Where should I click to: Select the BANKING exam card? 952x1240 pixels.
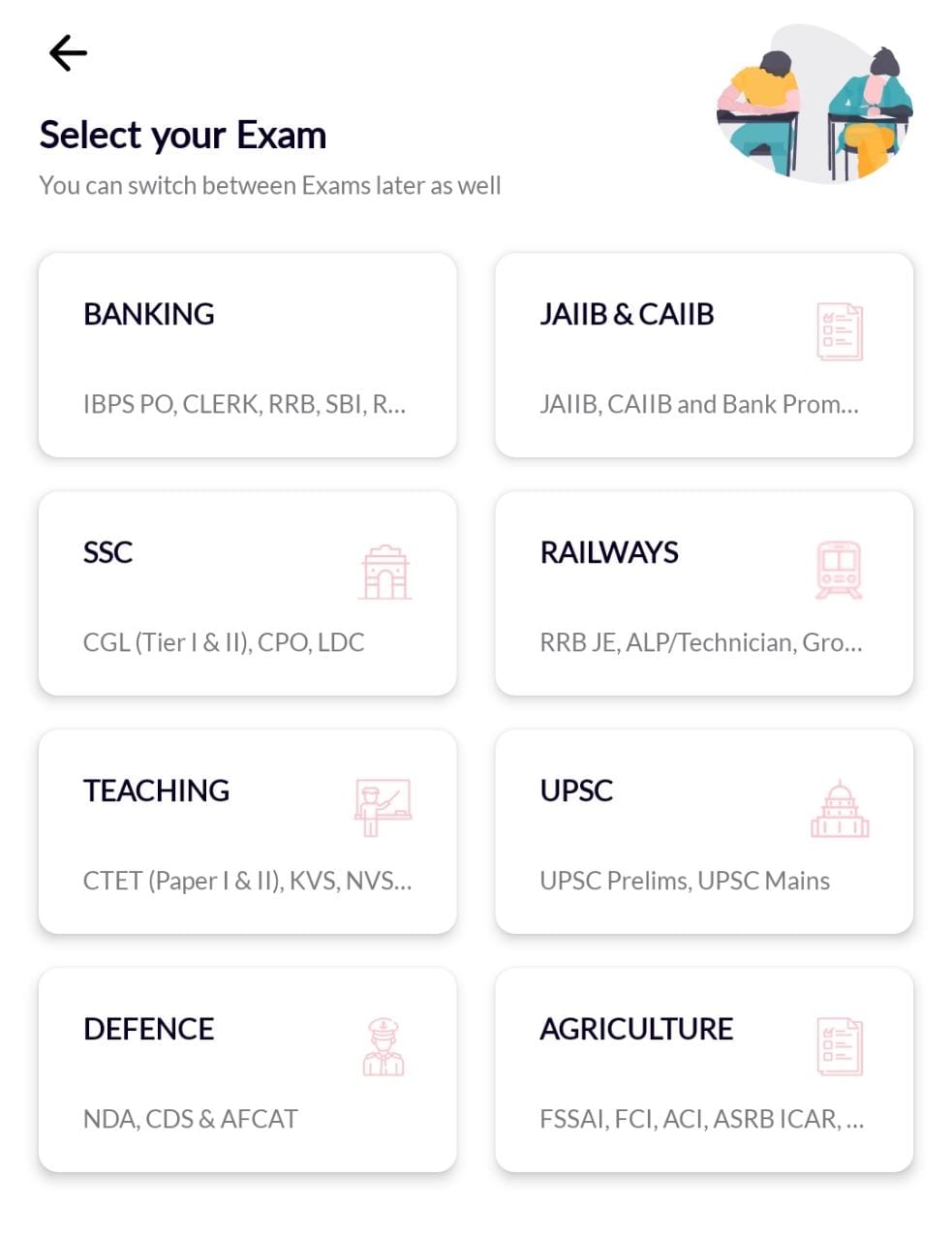248,354
